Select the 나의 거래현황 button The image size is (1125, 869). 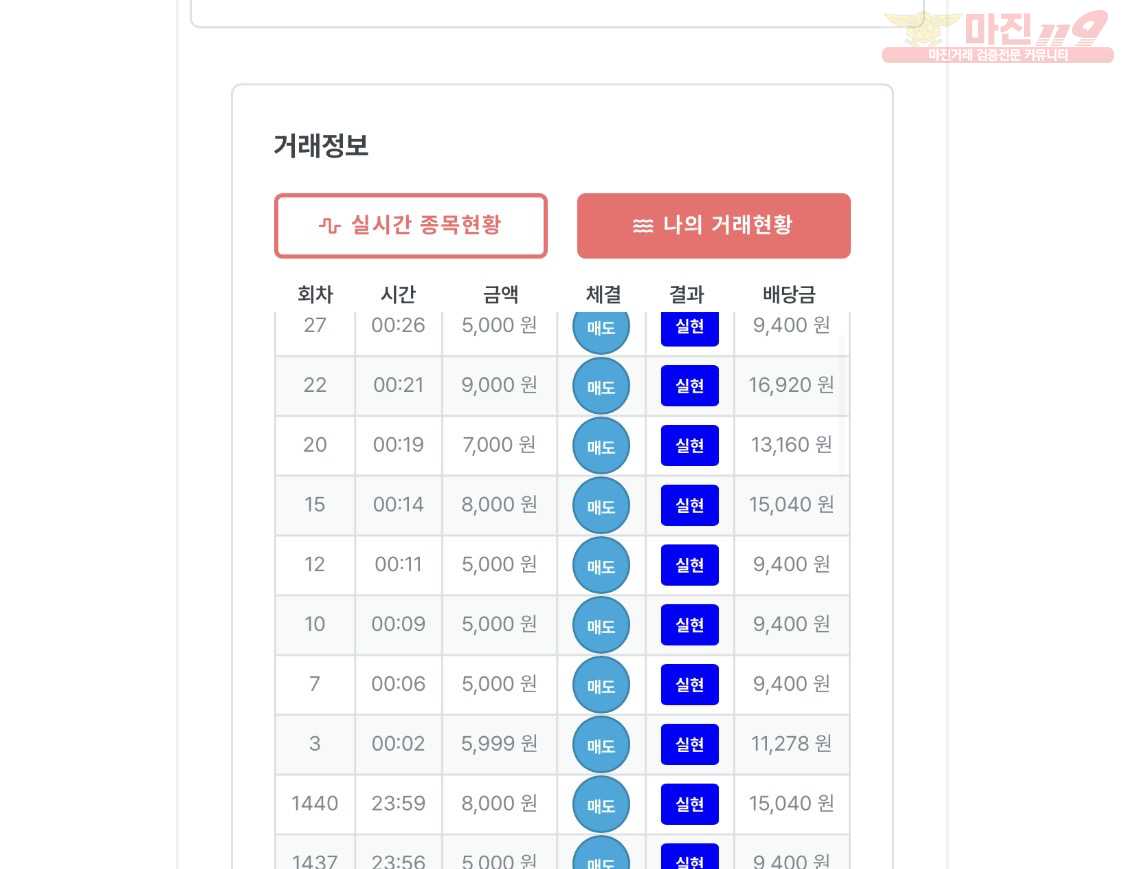[x=713, y=226]
